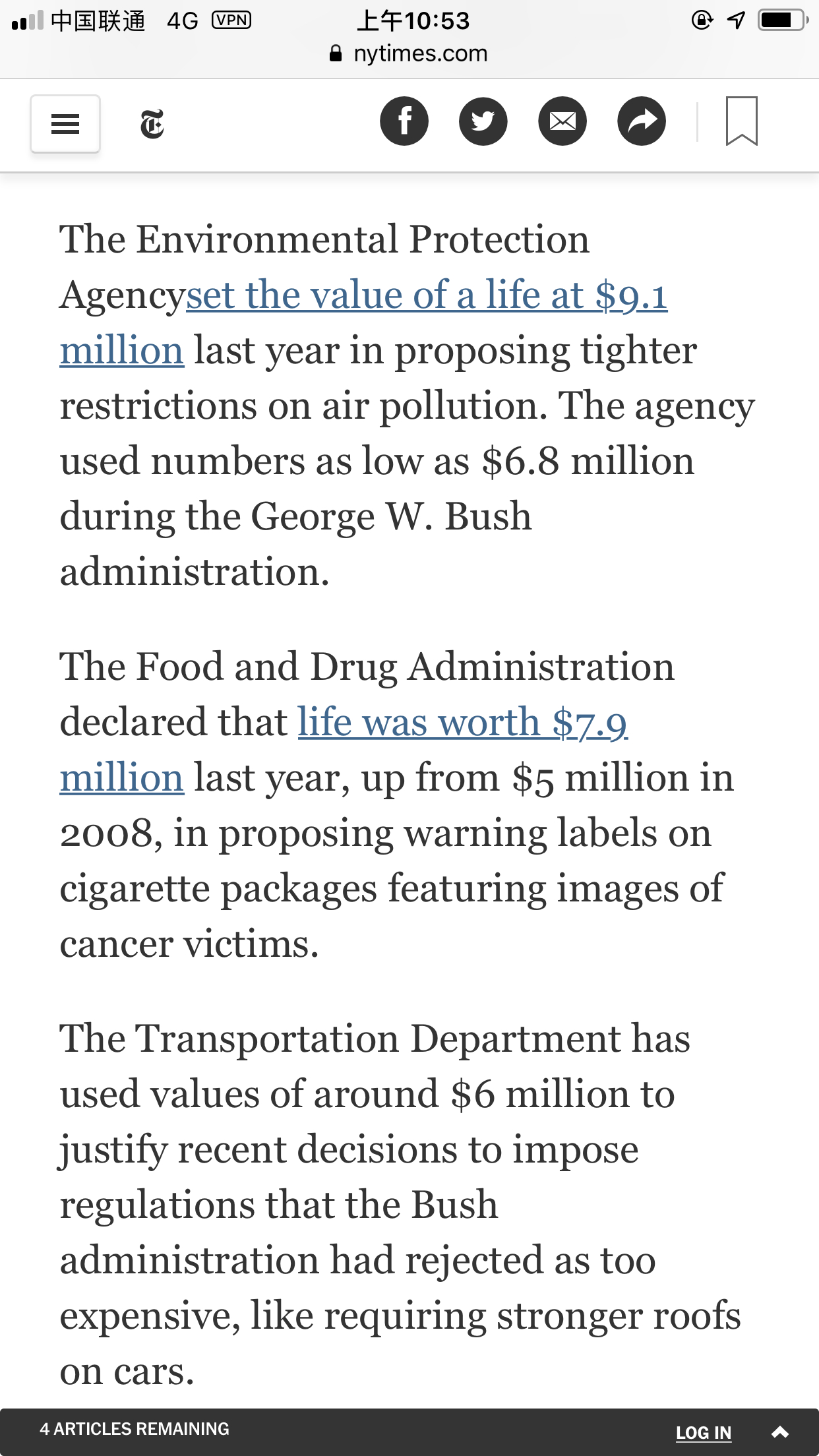Expand the articles remaining banner arrow
Viewport: 819px width, 1456px height.
781,1432
